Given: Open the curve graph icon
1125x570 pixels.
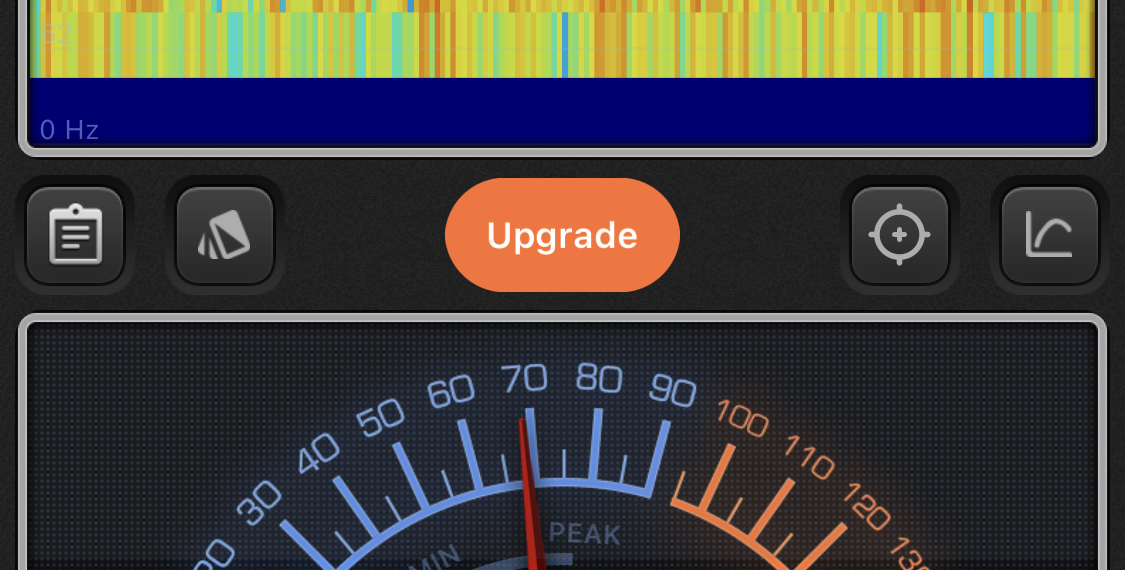Looking at the screenshot, I should tap(1049, 236).
